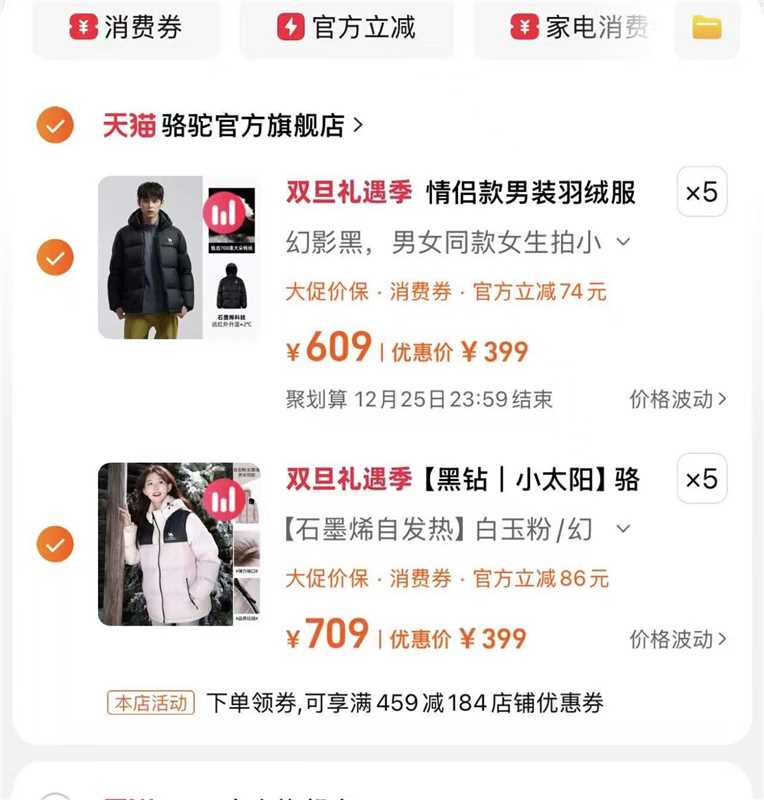764x800 pixels.
Task: Open SKU options for 幻影黑 men's jacket
Action: (x=622, y=243)
